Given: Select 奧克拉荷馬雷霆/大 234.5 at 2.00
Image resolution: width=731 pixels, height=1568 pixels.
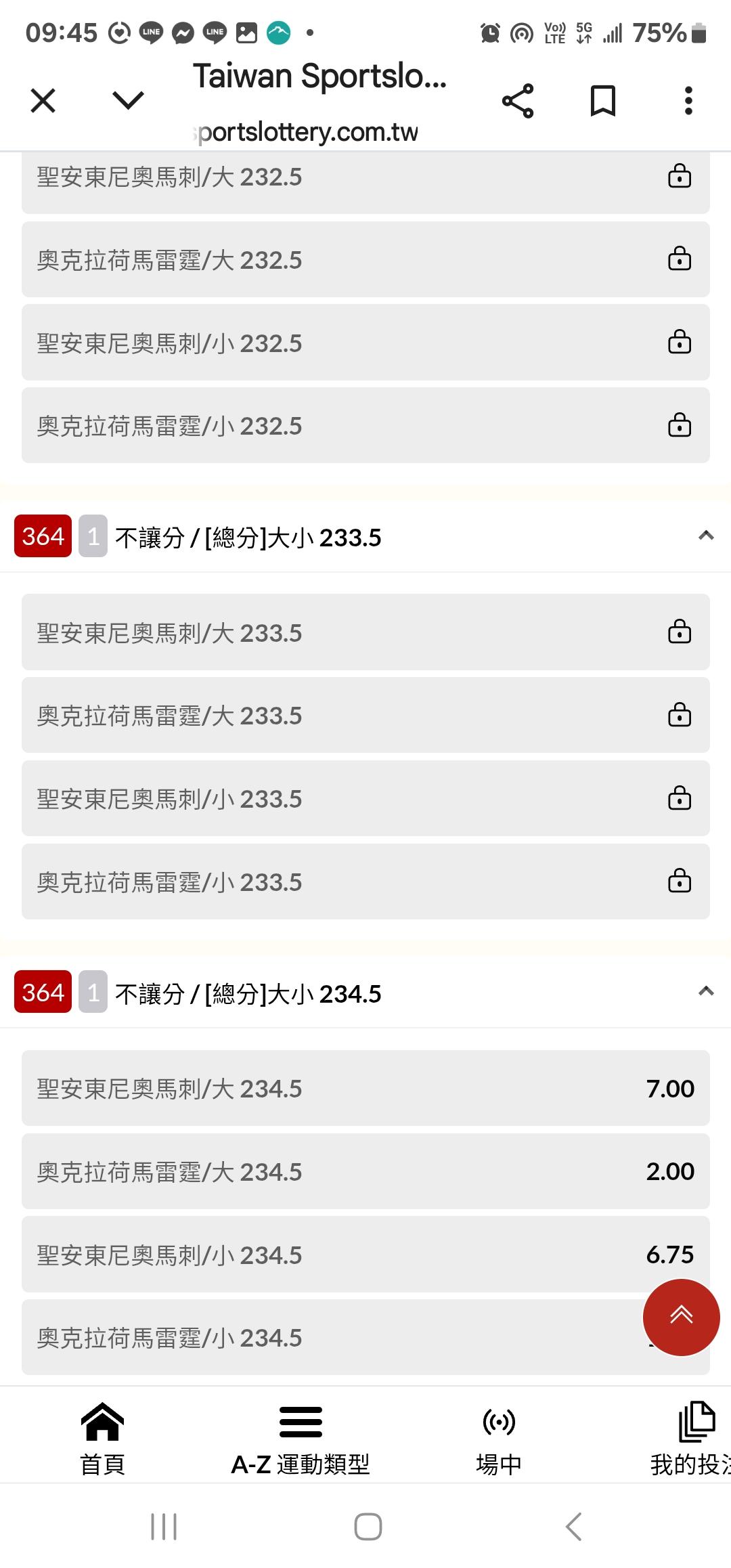Looking at the screenshot, I should [x=365, y=1172].
